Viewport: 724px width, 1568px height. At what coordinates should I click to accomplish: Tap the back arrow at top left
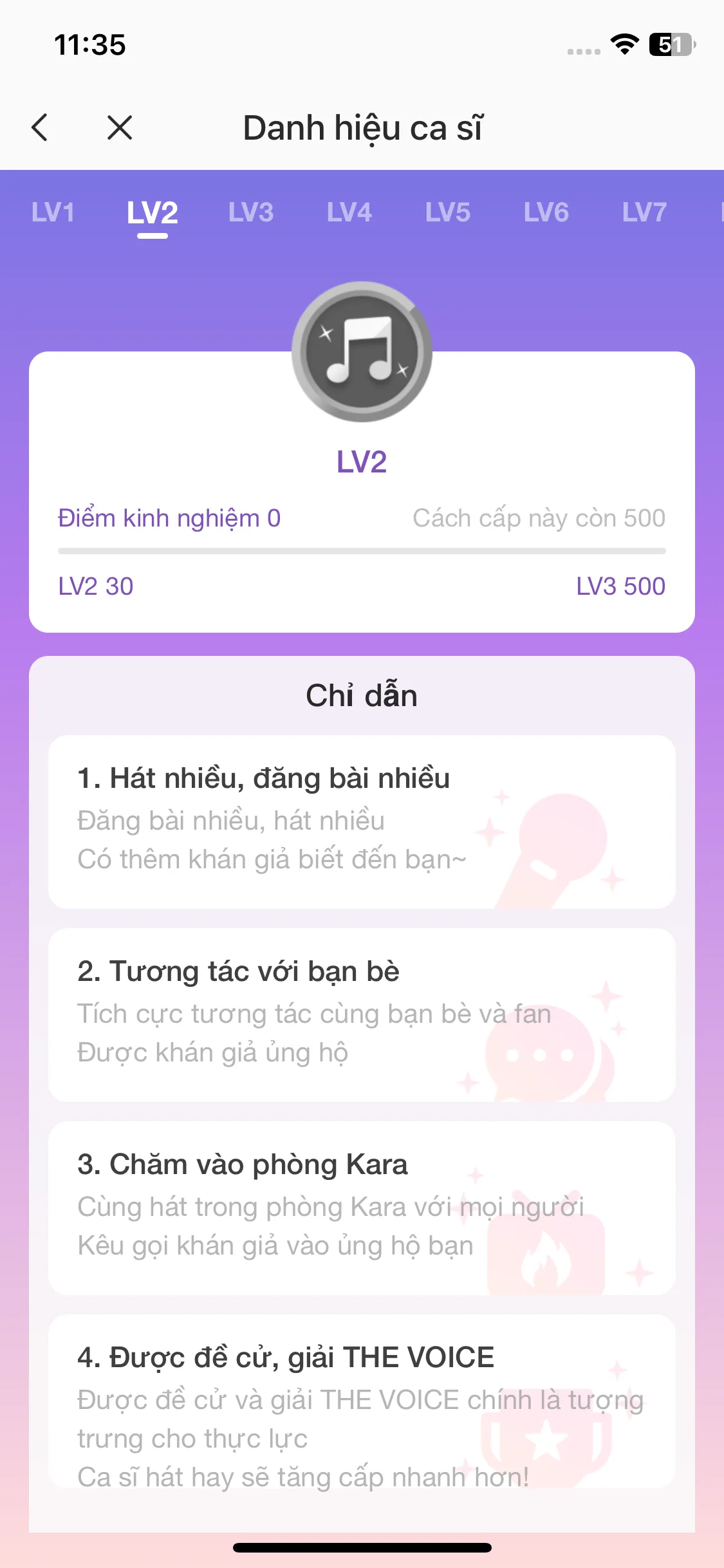(x=41, y=127)
